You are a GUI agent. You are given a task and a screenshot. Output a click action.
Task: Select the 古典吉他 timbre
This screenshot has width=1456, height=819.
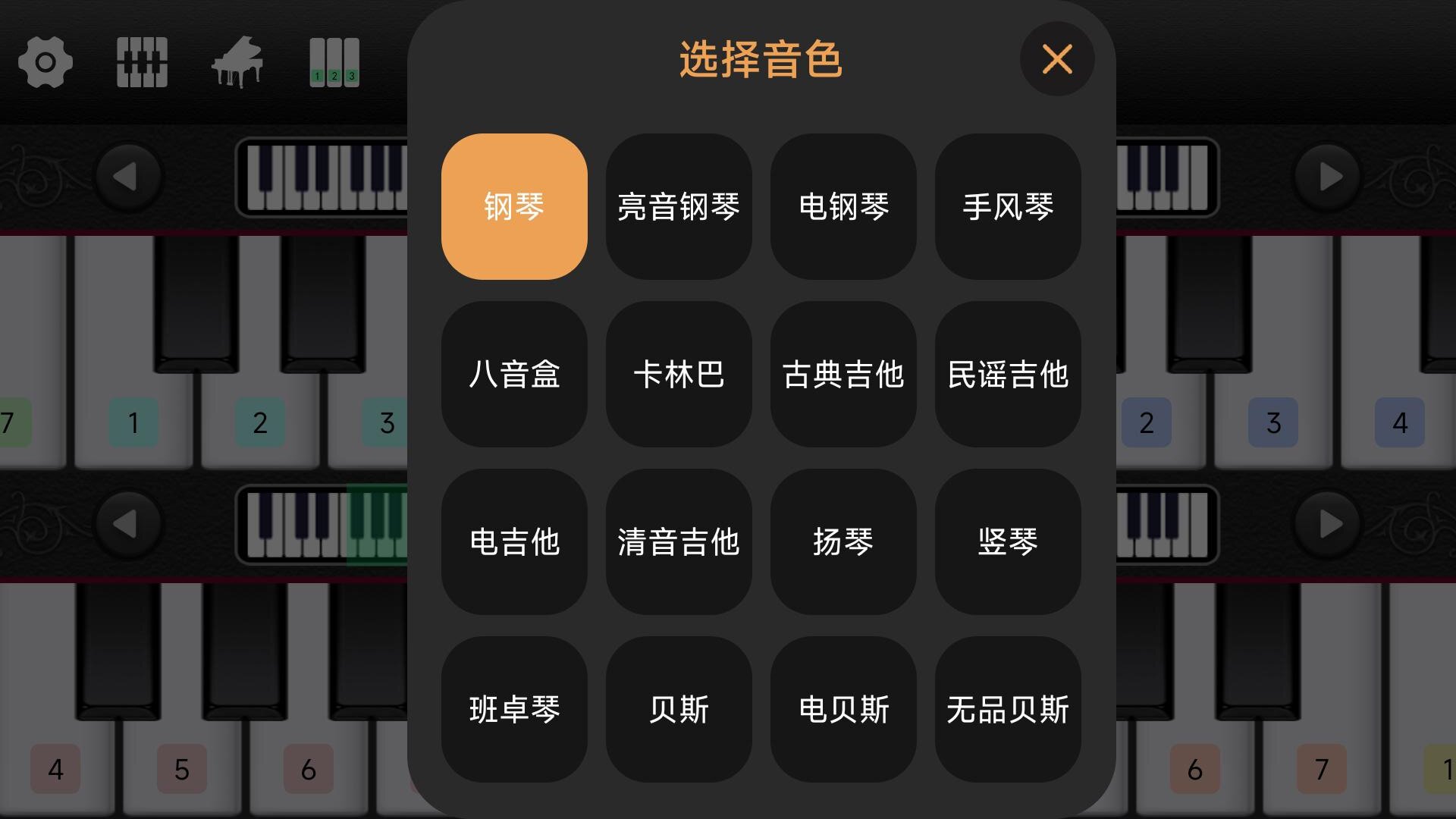click(x=843, y=374)
